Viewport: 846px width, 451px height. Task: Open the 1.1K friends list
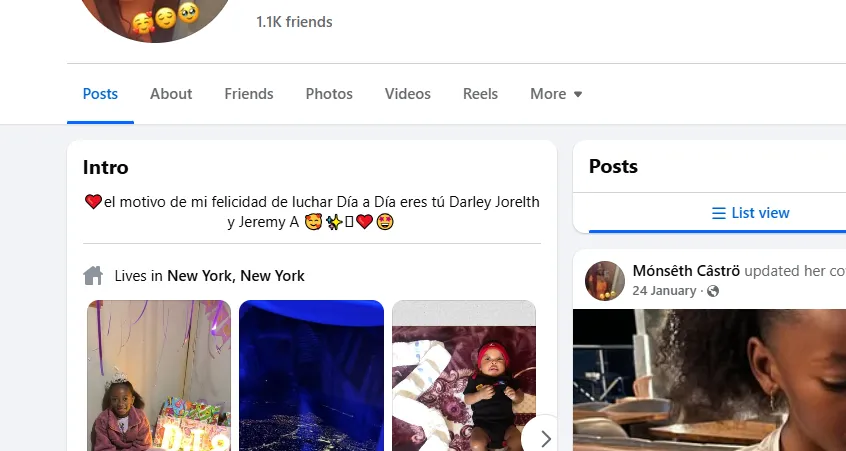[x=294, y=22]
